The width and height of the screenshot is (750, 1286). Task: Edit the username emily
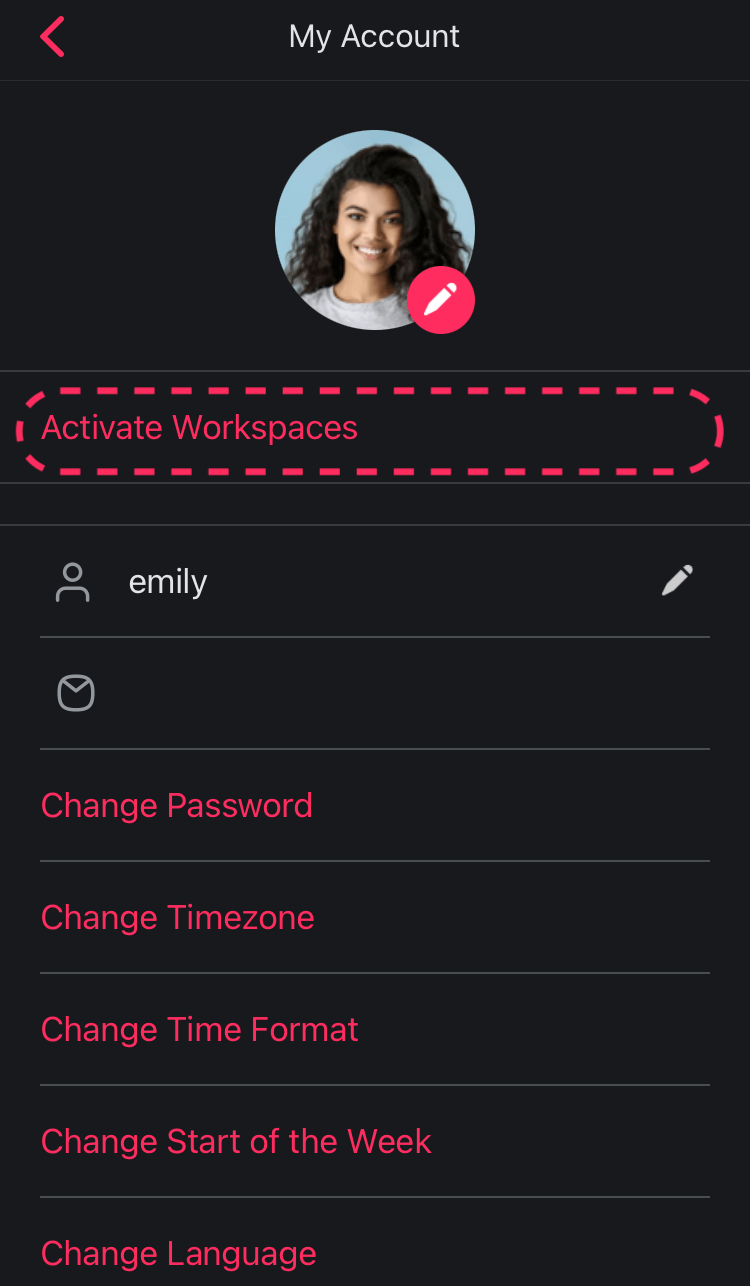(x=677, y=581)
